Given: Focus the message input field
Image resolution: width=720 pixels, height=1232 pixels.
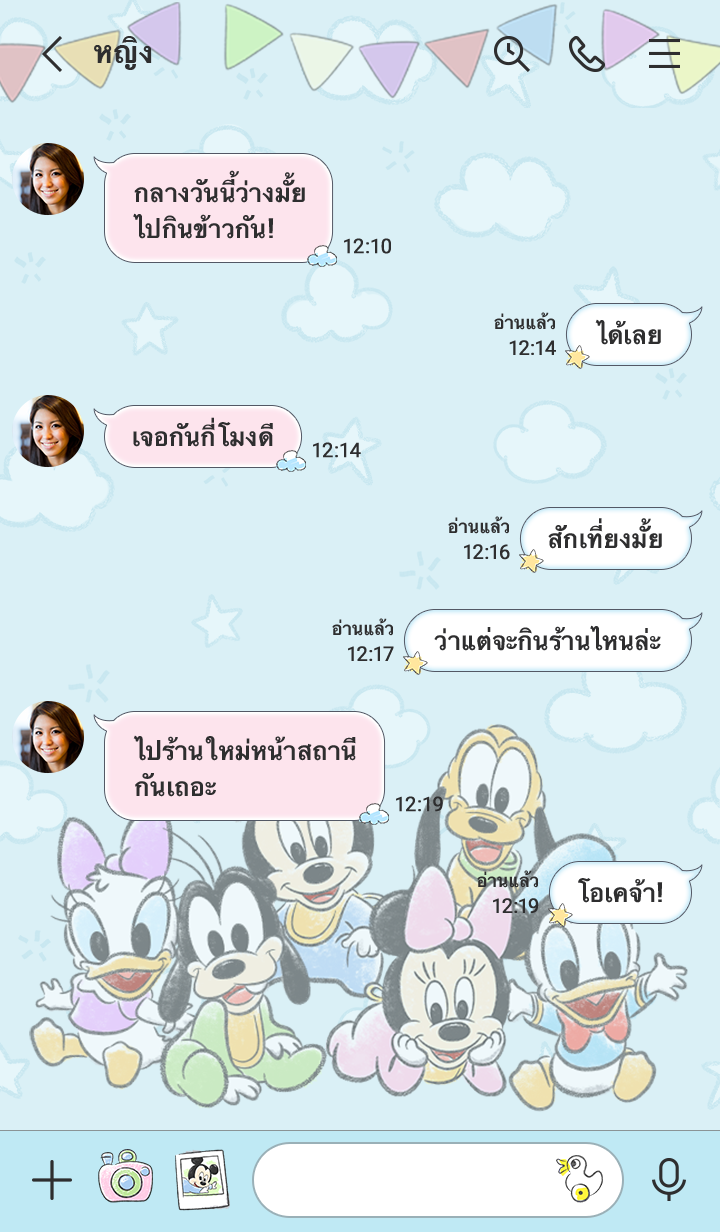Looking at the screenshot, I should coord(400,1180).
